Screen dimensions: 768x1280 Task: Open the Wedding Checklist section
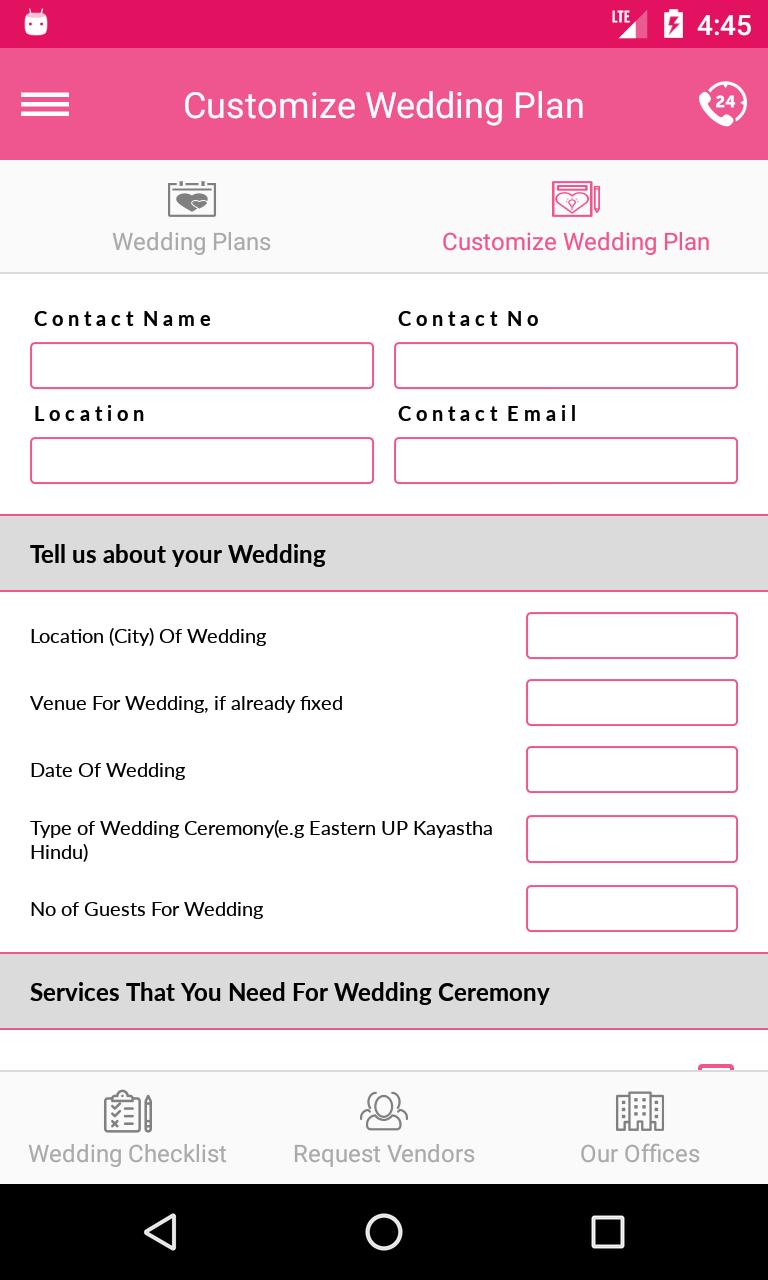pyautogui.click(x=128, y=1128)
